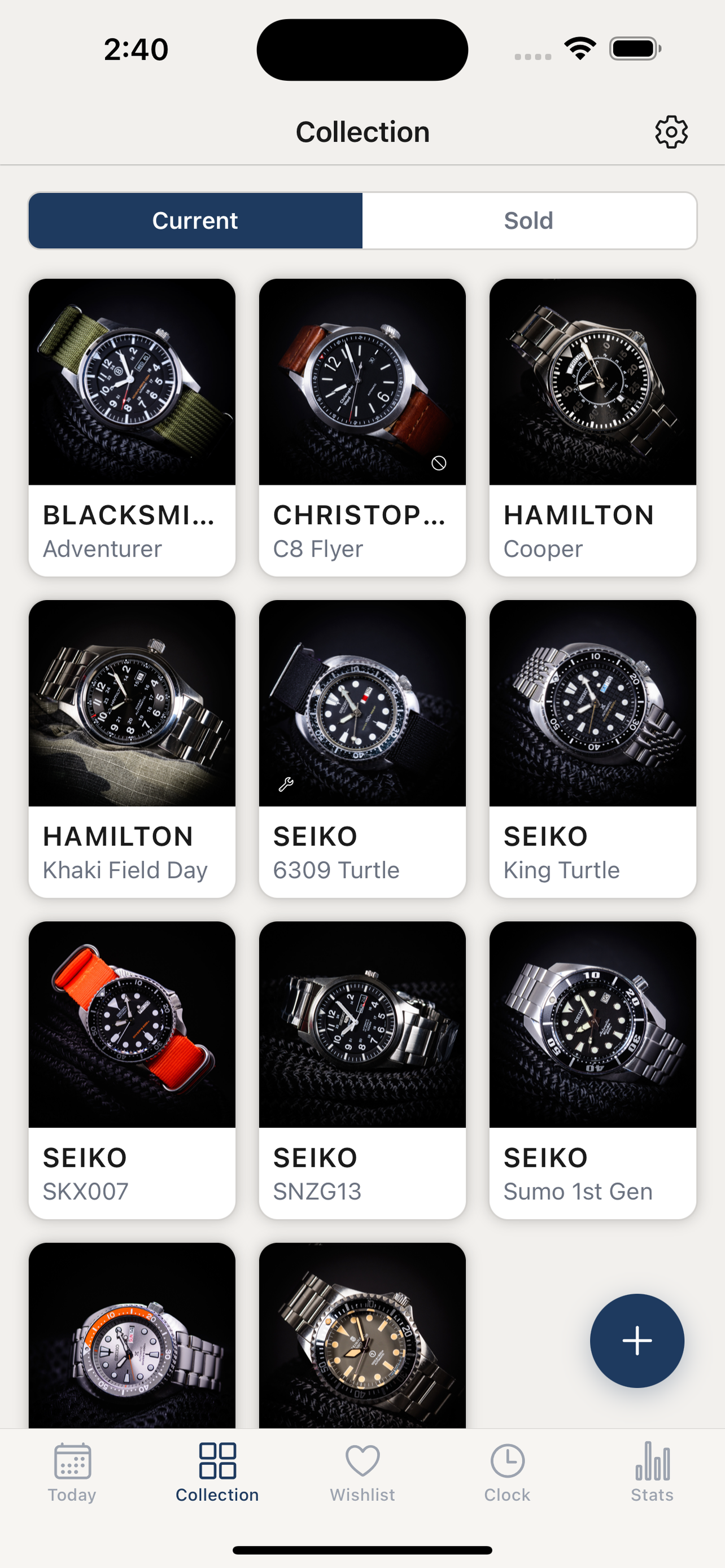725x1568 pixels.
Task: Open the Christopher Ward C8 Flyer card
Action: (x=361, y=426)
